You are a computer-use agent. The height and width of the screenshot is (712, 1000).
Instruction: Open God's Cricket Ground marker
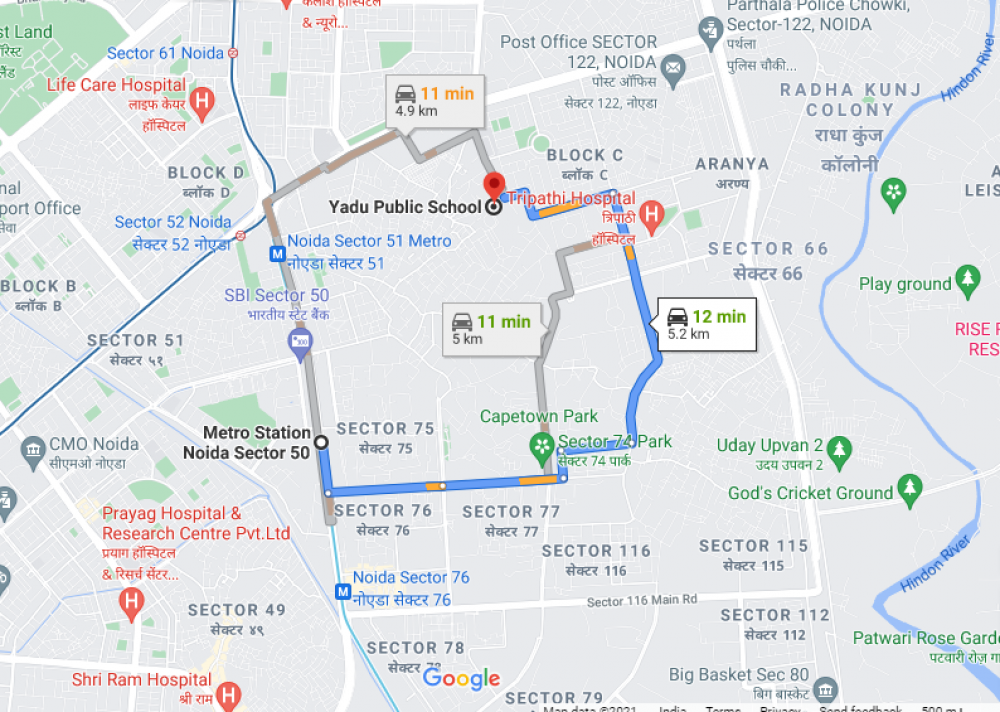click(909, 488)
